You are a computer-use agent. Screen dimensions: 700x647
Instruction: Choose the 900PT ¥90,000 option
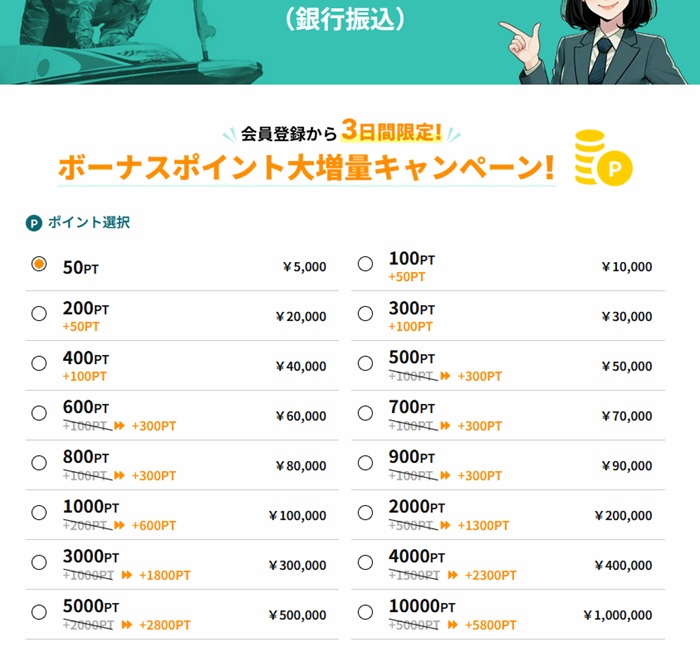click(x=365, y=463)
